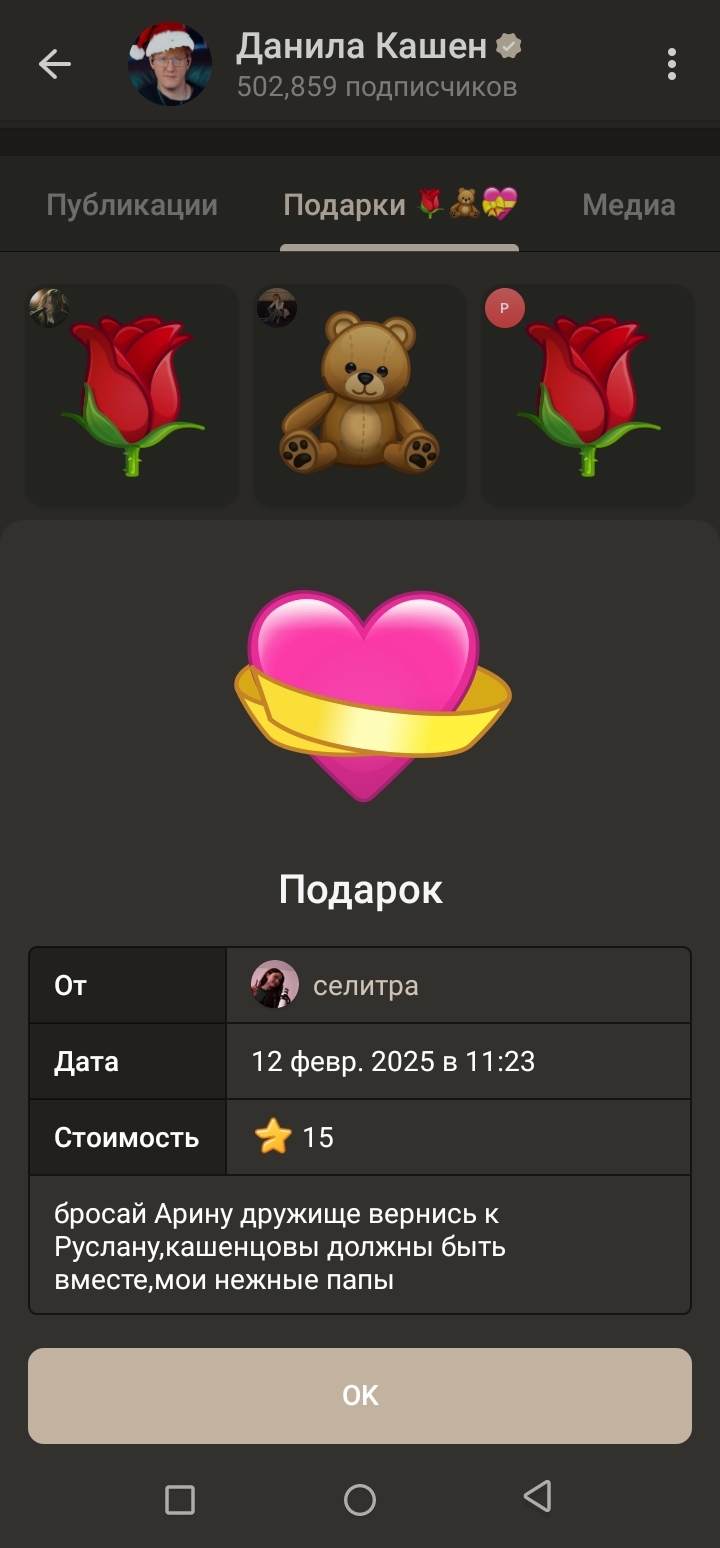Open the rose gift from sender P

[x=588, y=396]
